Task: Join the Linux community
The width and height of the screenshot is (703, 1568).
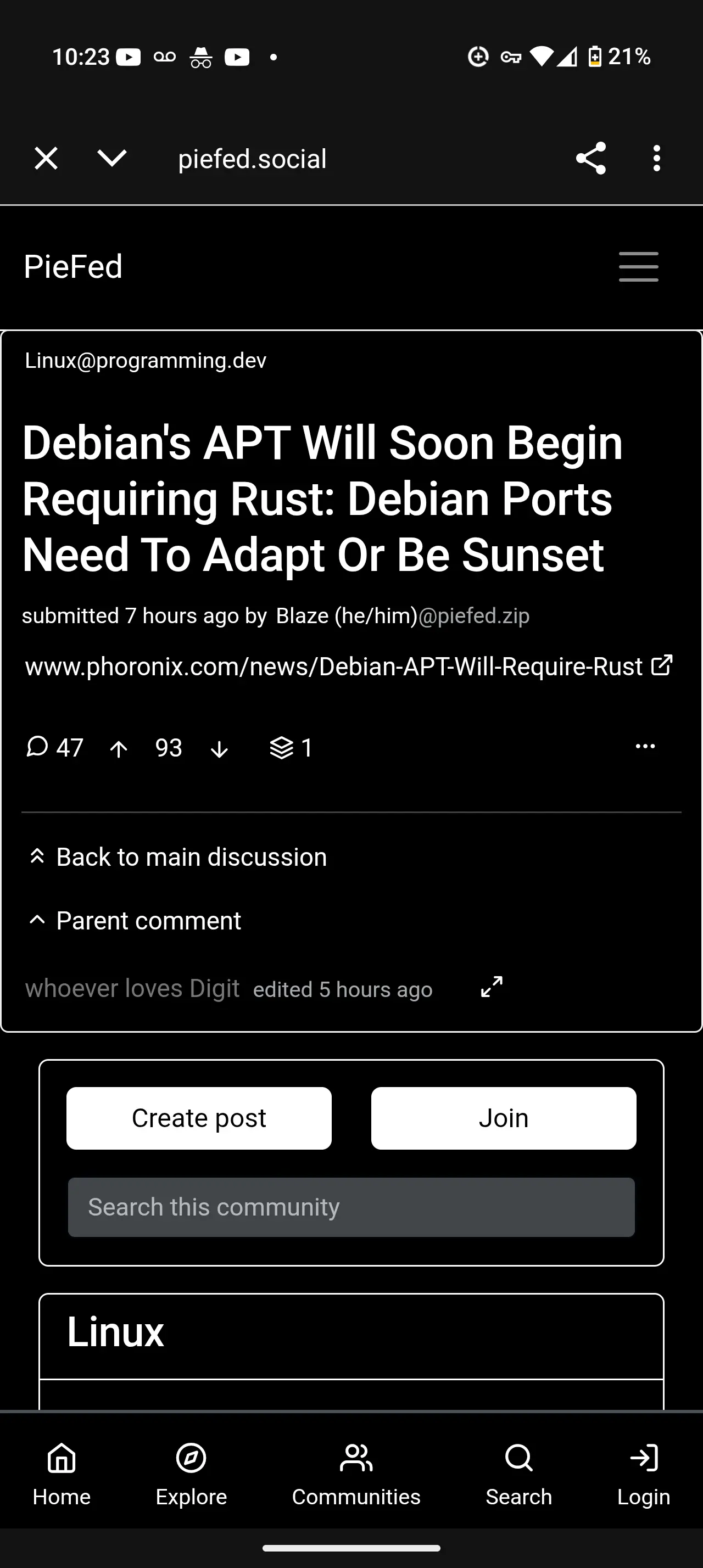Action: click(504, 1118)
